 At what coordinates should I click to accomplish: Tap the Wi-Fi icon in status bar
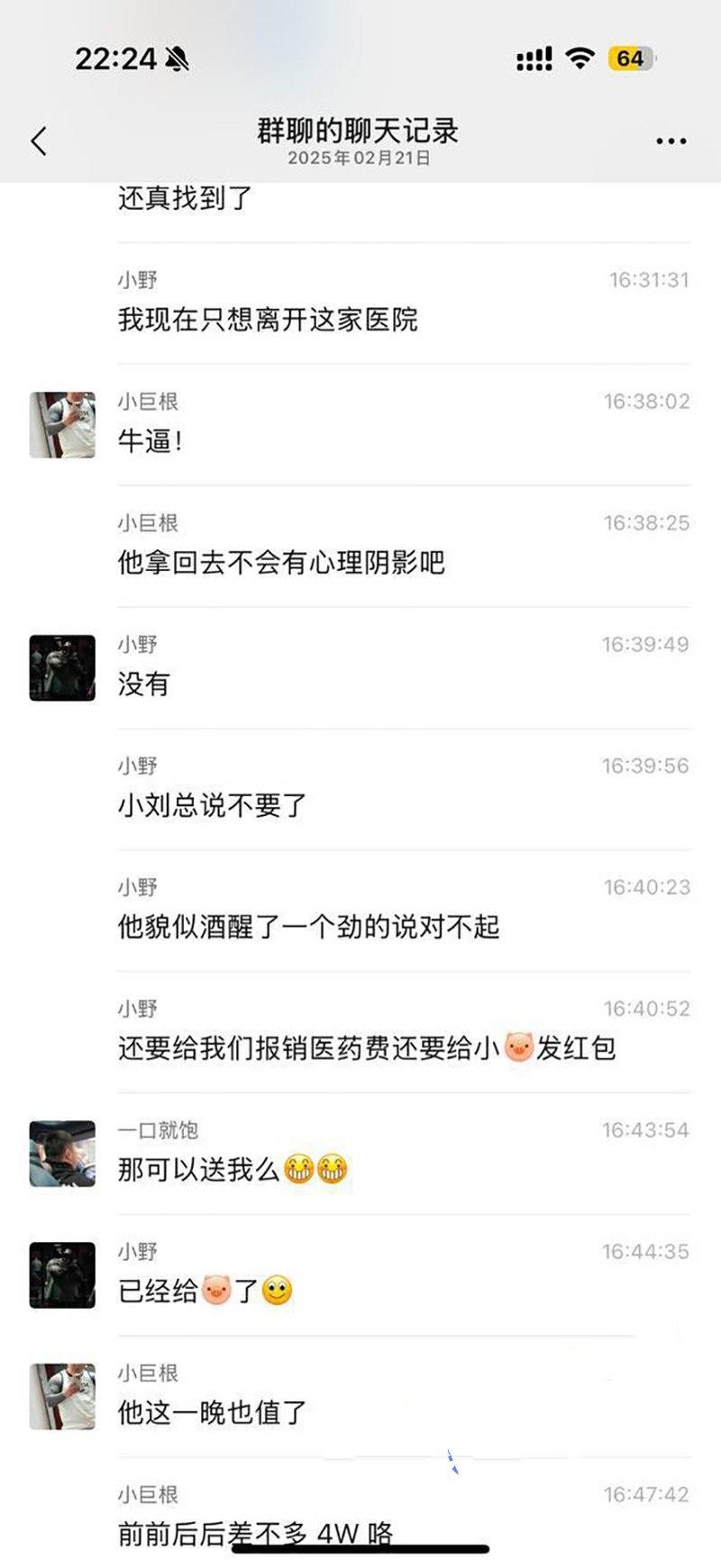(578, 56)
